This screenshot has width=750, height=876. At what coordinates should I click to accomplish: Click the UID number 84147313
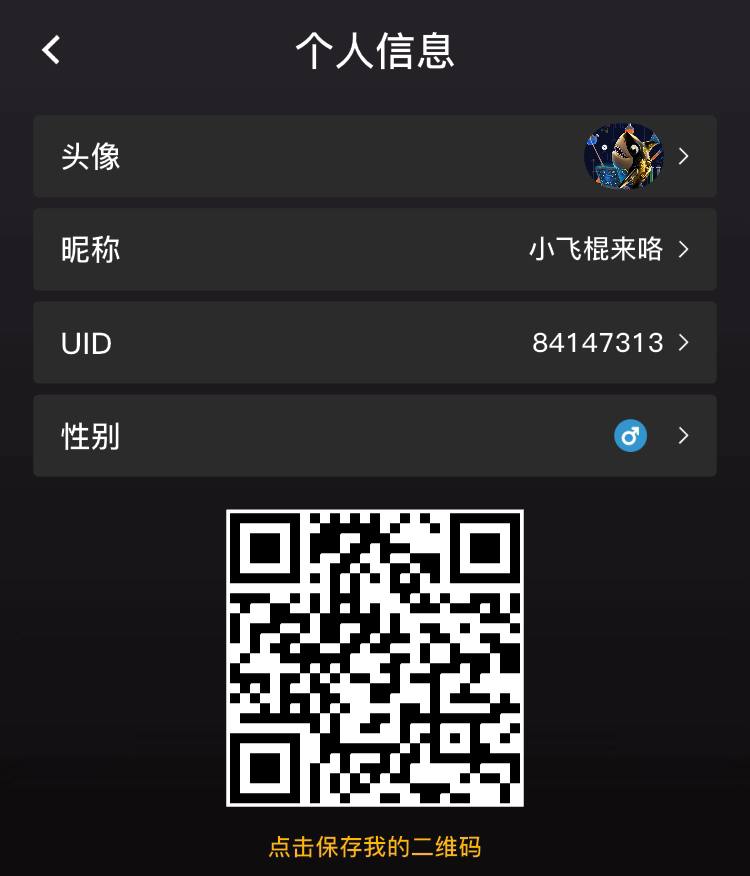(599, 343)
